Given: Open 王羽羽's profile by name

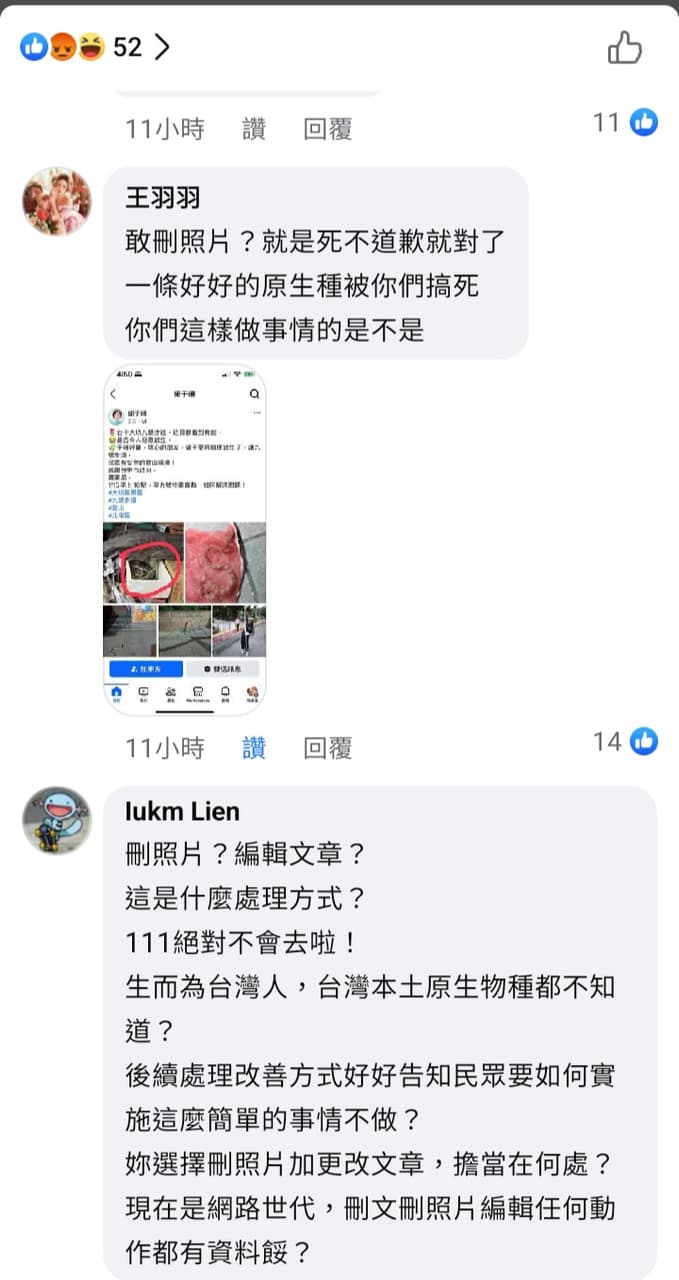Looking at the screenshot, I should click(162, 198).
